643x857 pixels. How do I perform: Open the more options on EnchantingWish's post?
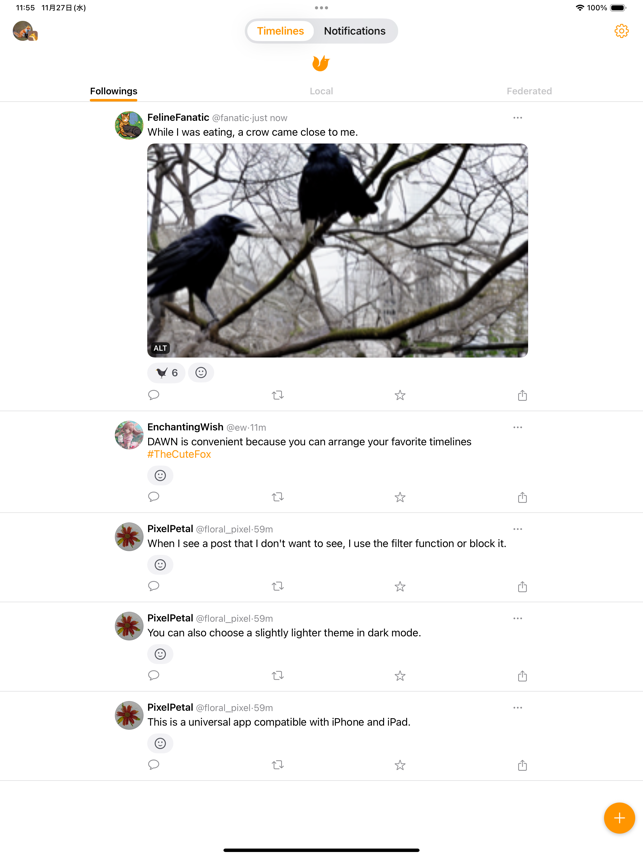517,427
